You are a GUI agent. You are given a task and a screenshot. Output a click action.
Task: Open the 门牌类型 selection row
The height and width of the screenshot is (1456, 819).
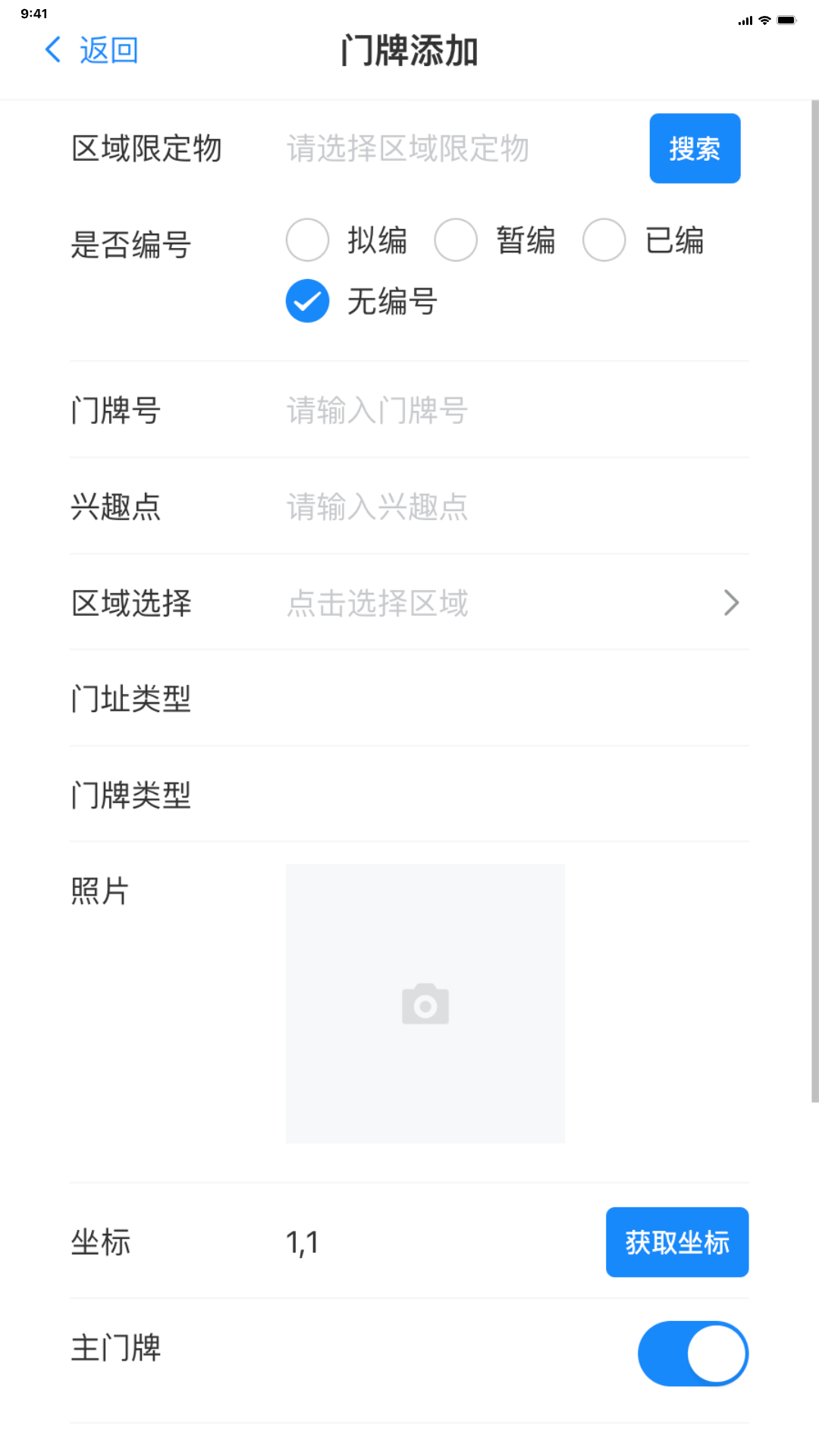409,795
